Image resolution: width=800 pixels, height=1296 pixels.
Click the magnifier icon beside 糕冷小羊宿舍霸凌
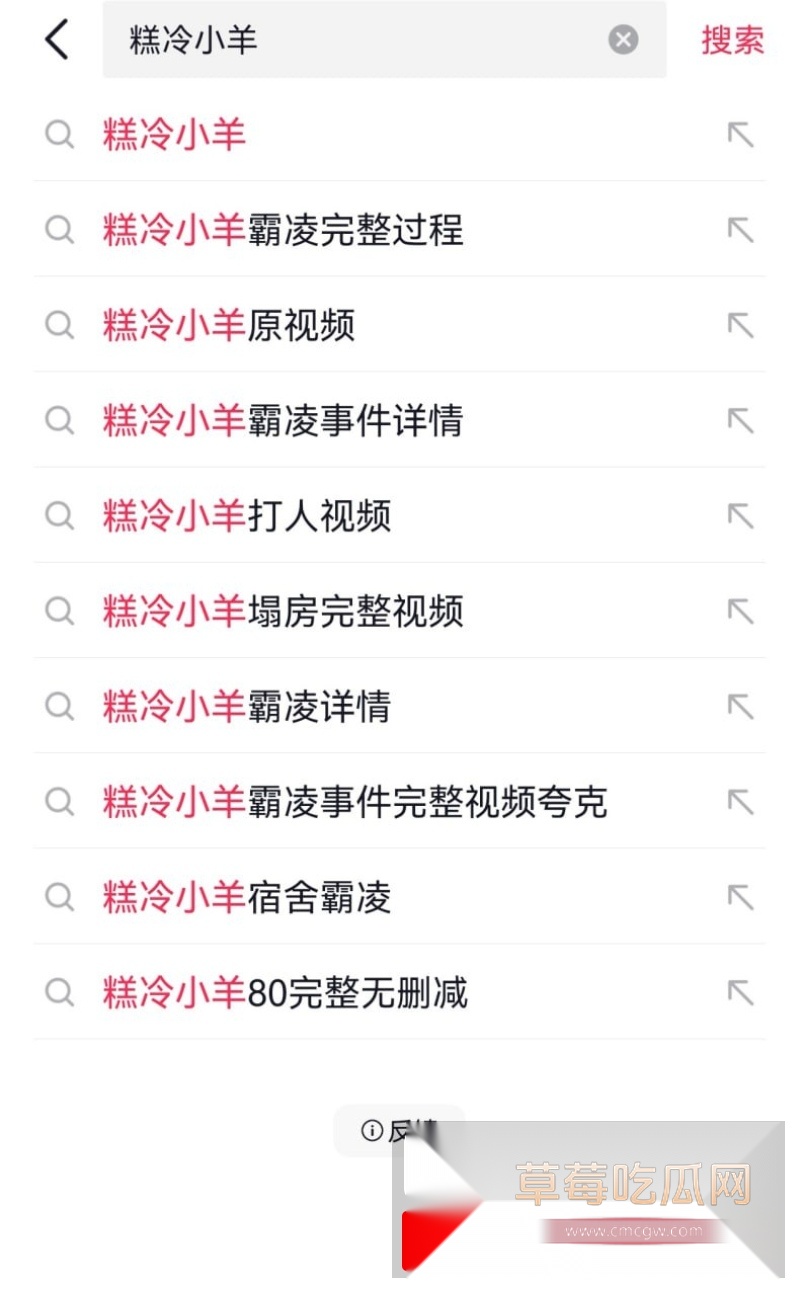pos(59,897)
